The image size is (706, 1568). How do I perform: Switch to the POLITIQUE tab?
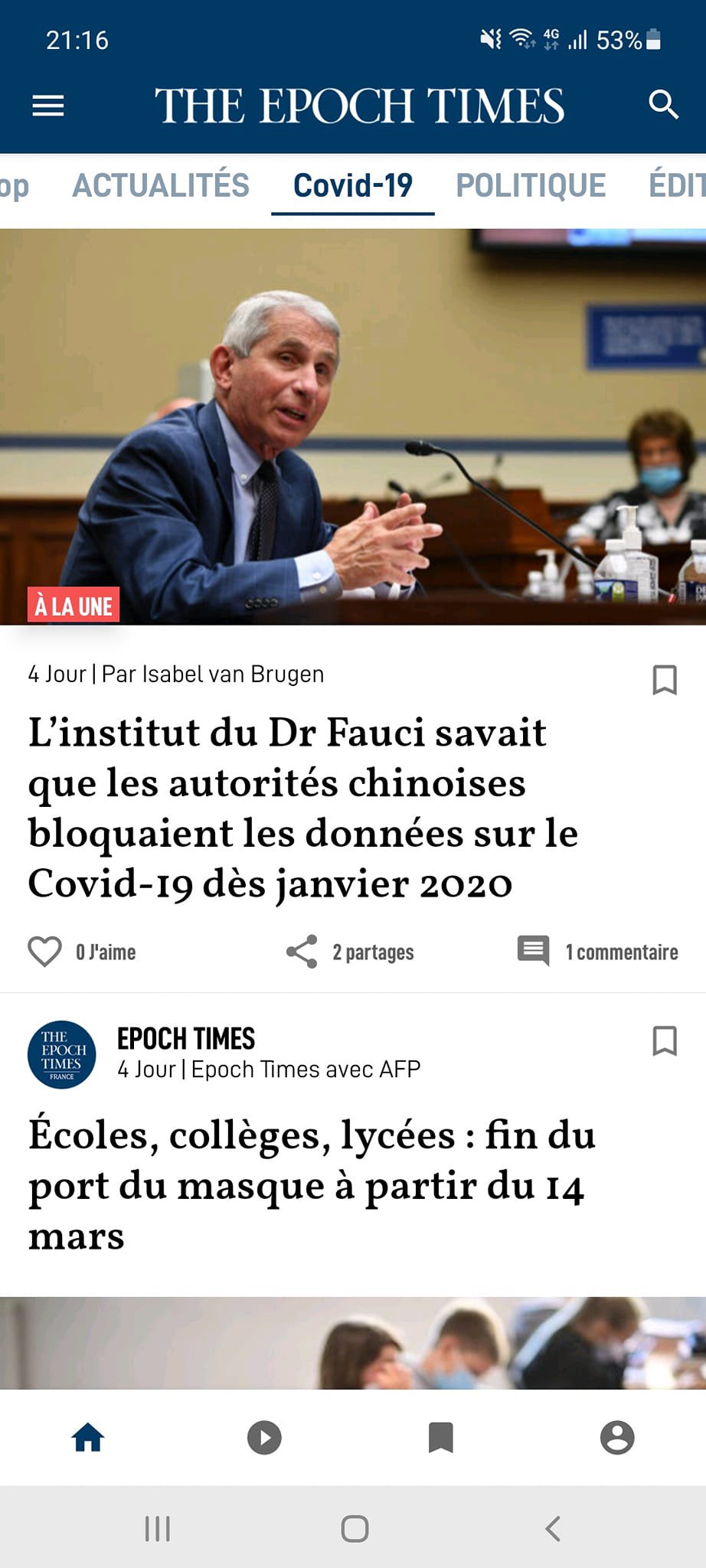pos(531,186)
